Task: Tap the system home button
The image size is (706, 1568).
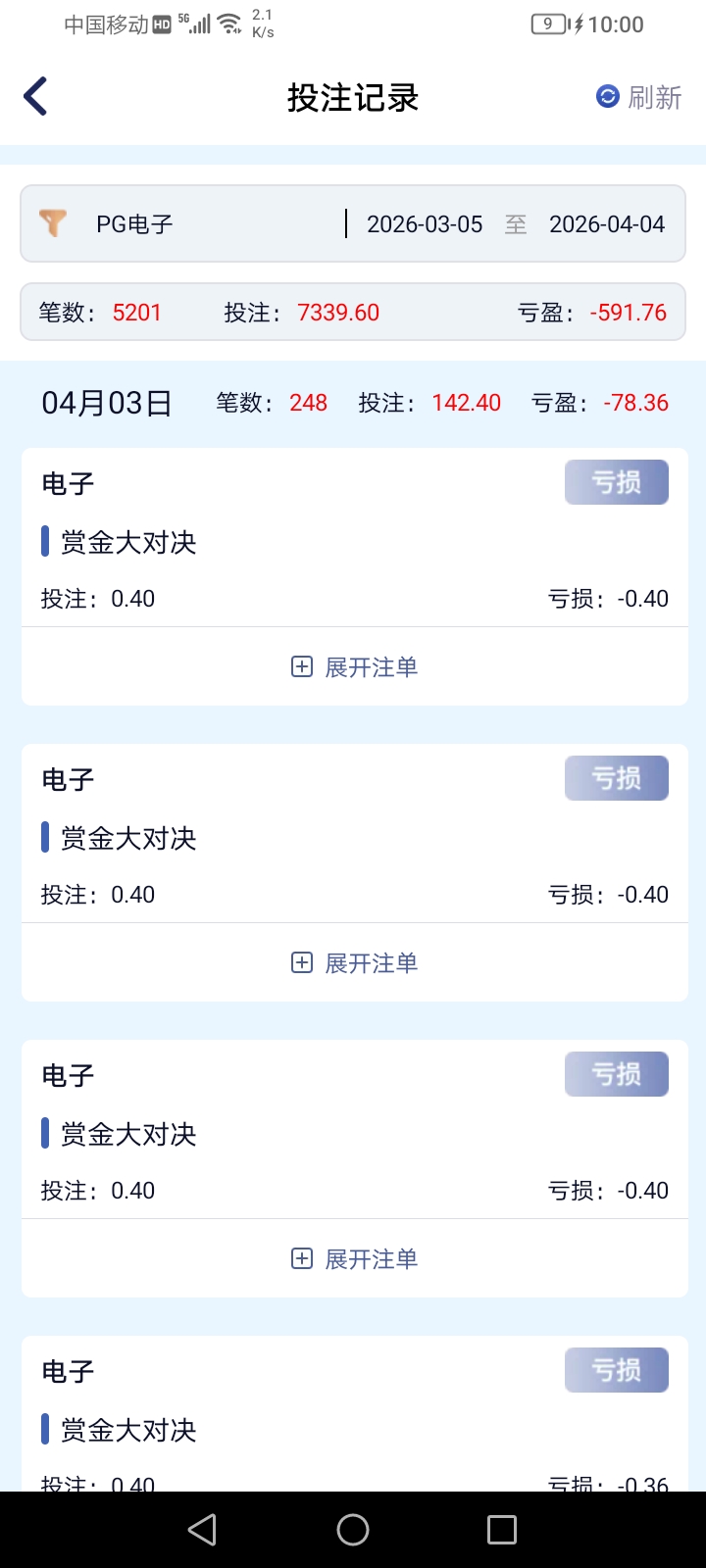Action: click(x=353, y=1530)
